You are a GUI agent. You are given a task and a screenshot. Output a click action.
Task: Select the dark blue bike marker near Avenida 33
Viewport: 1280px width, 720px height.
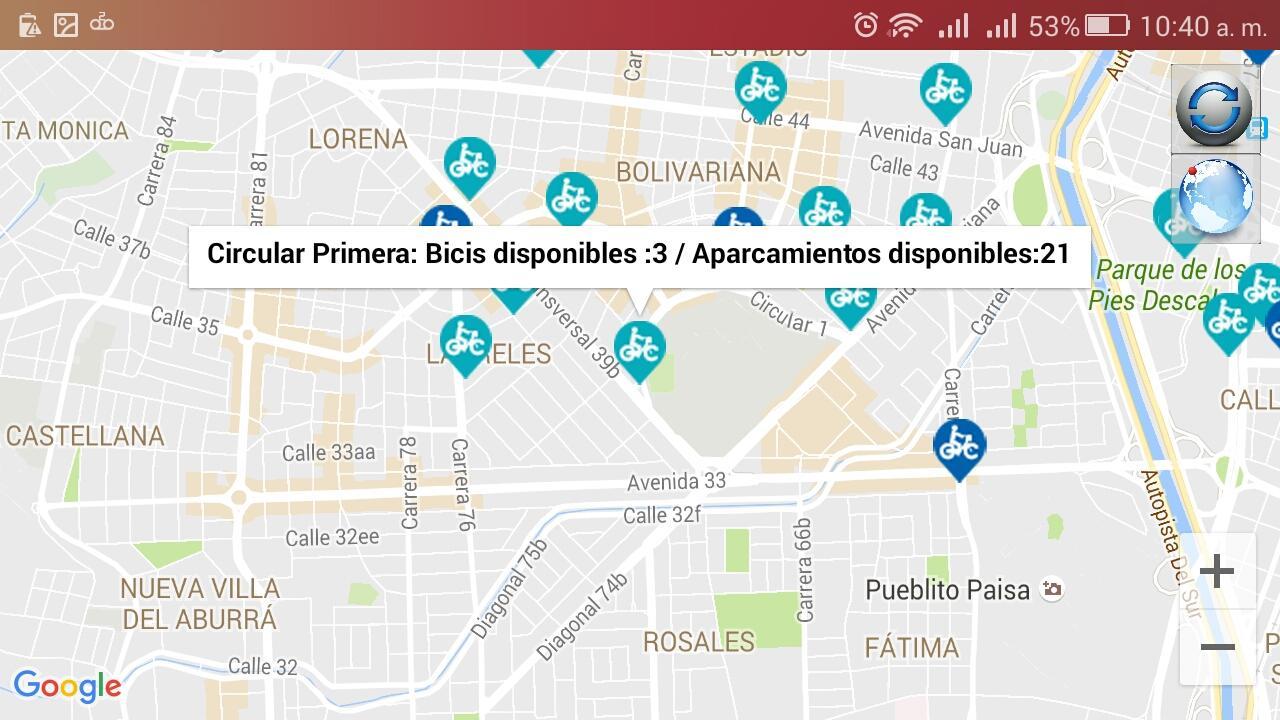click(959, 445)
